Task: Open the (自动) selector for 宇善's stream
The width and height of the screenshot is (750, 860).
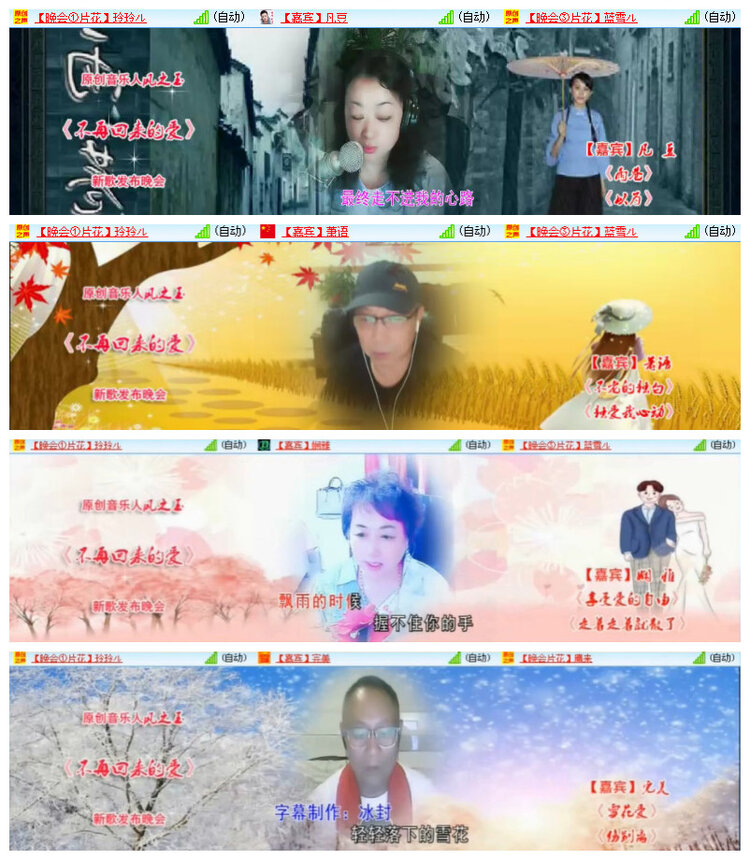Action: point(478,660)
